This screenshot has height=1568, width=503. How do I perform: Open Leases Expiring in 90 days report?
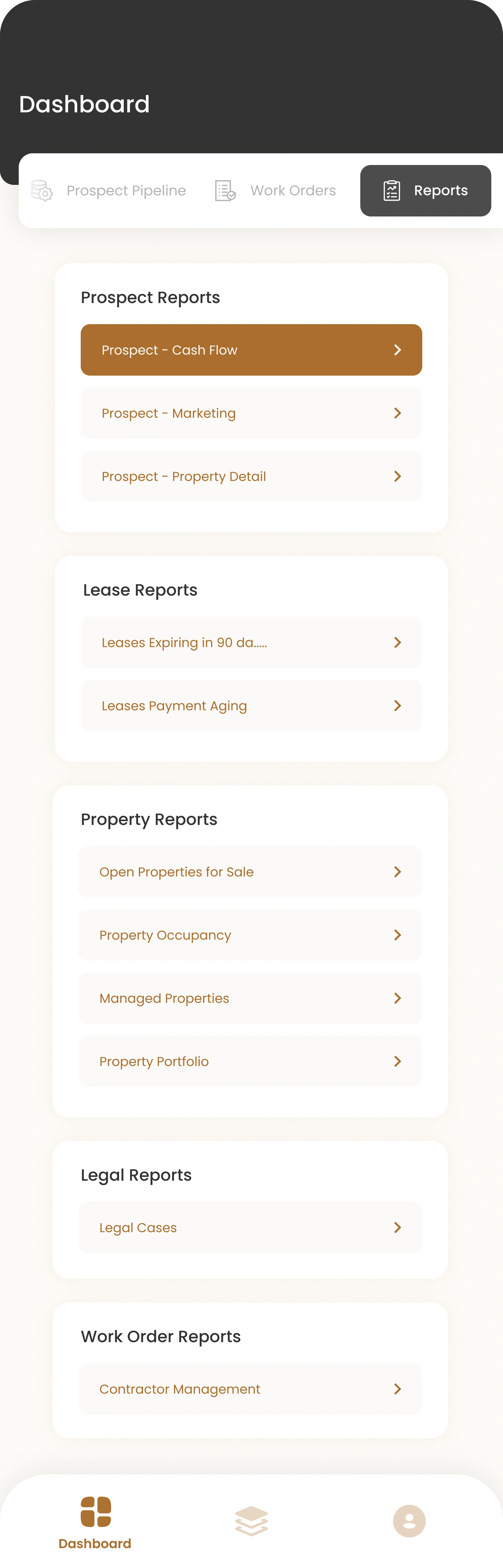pyautogui.click(x=251, y=643)
